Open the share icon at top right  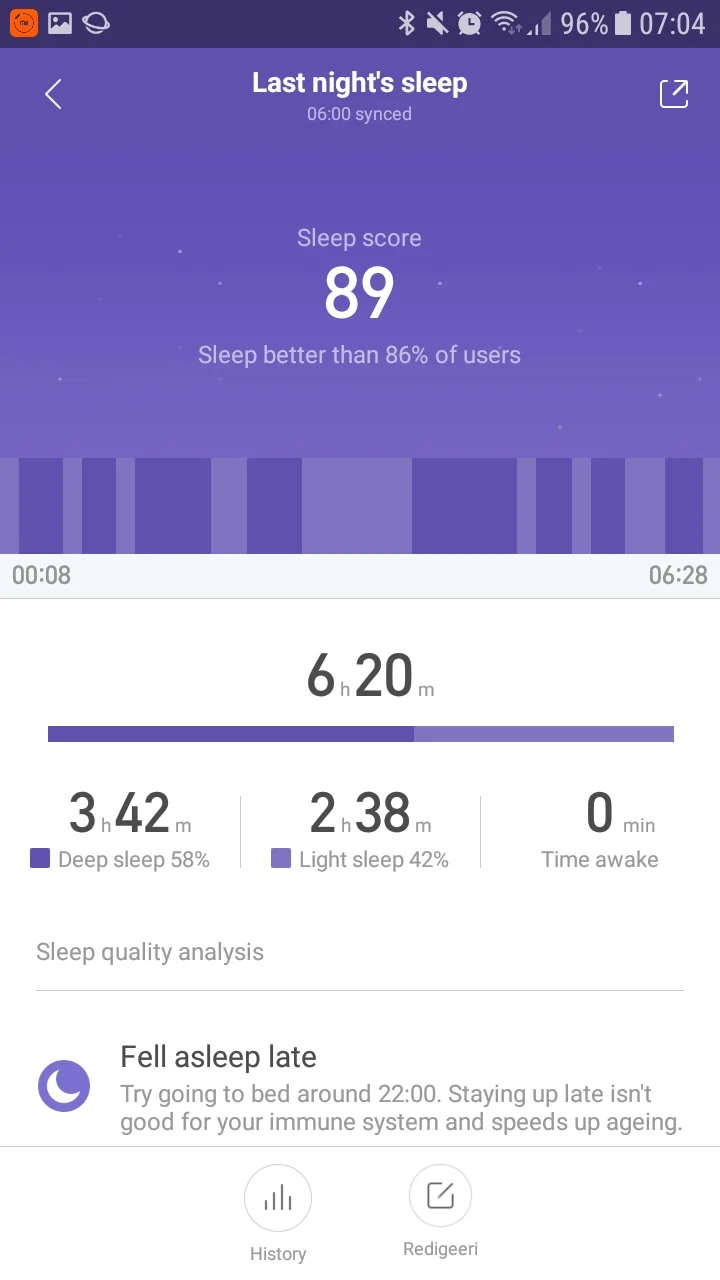point(673,93)
